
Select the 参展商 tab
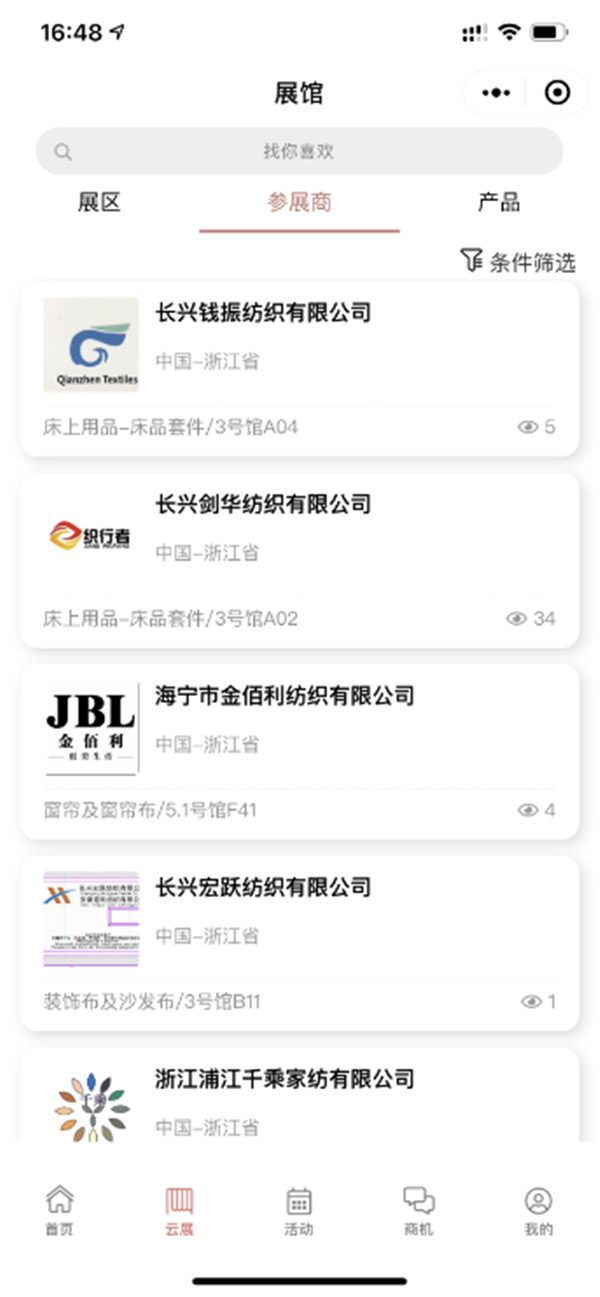(x=299, y=203)
